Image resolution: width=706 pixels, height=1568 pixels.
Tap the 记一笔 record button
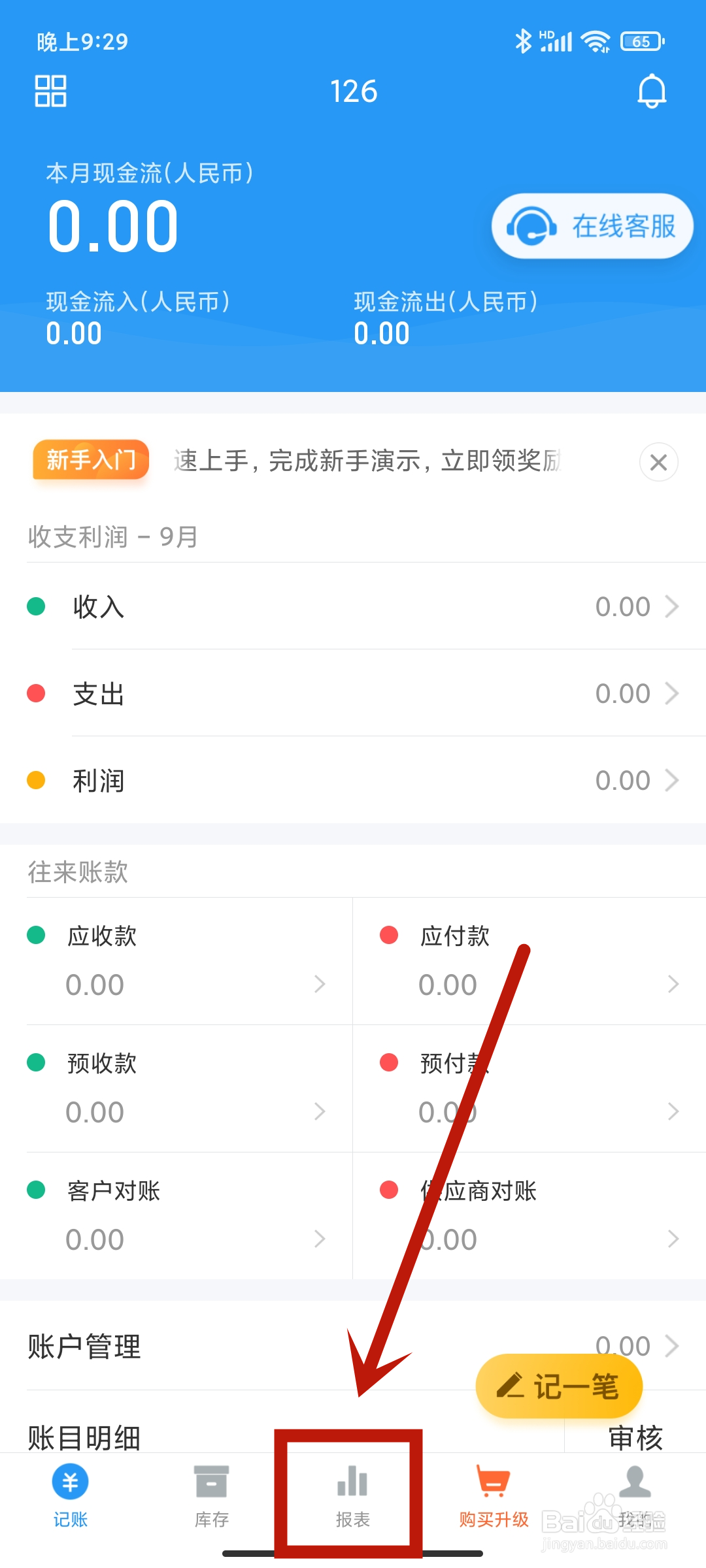coord(559,1386)
